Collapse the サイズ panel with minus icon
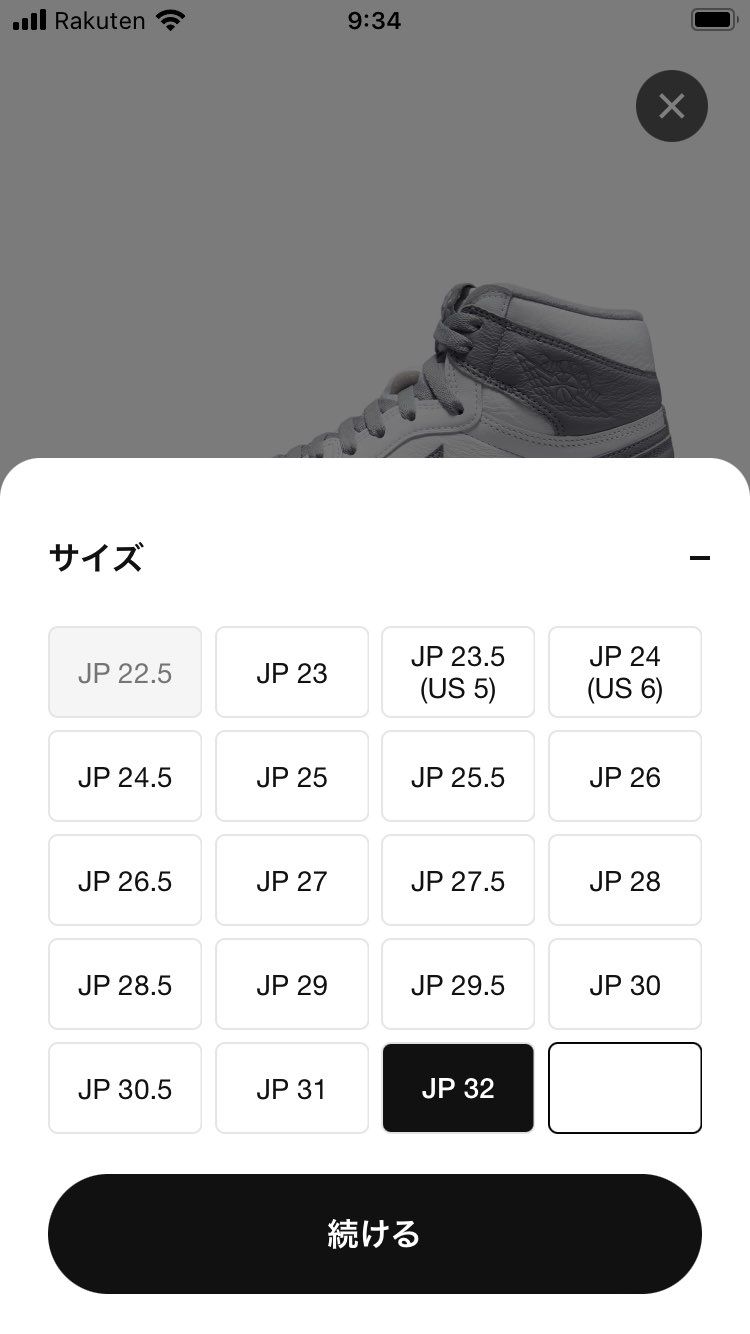This screenshot has height=1334, width=750. point(701,557)
